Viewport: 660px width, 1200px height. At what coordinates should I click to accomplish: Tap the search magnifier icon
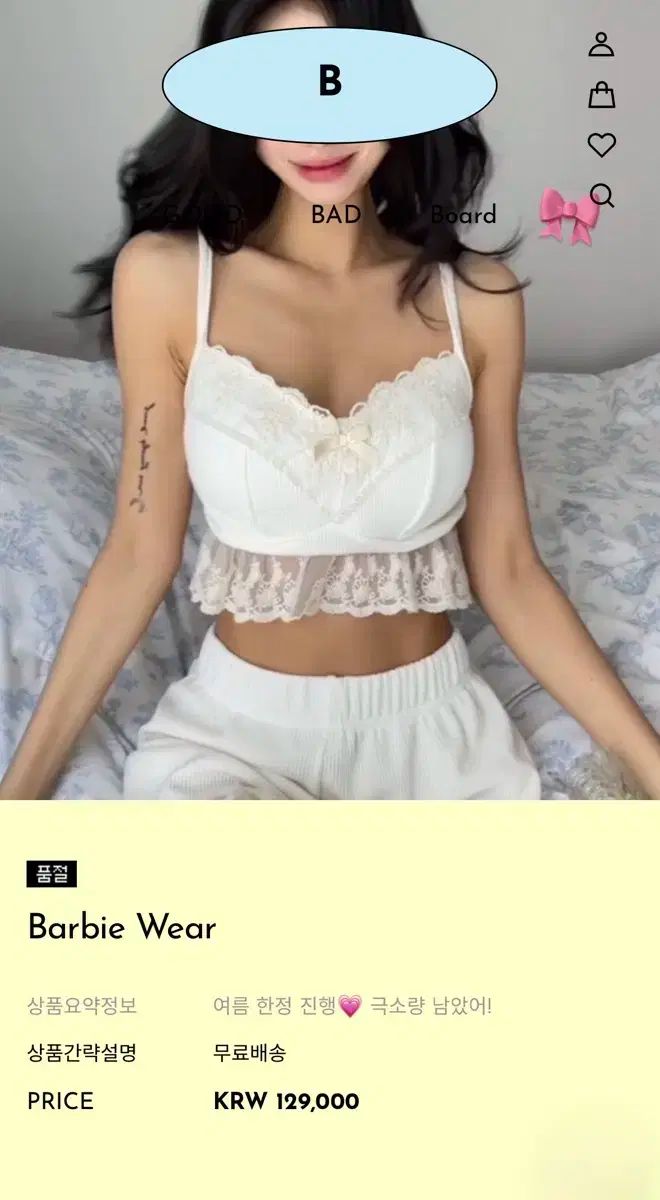click(x=602, y=195)
